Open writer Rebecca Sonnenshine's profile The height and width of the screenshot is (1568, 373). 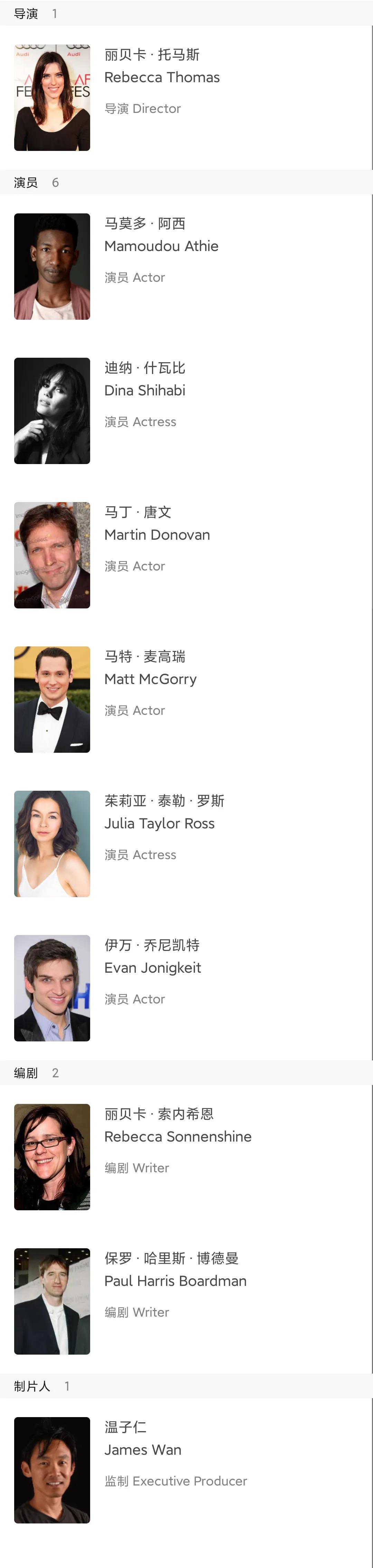click(178, 1136)
